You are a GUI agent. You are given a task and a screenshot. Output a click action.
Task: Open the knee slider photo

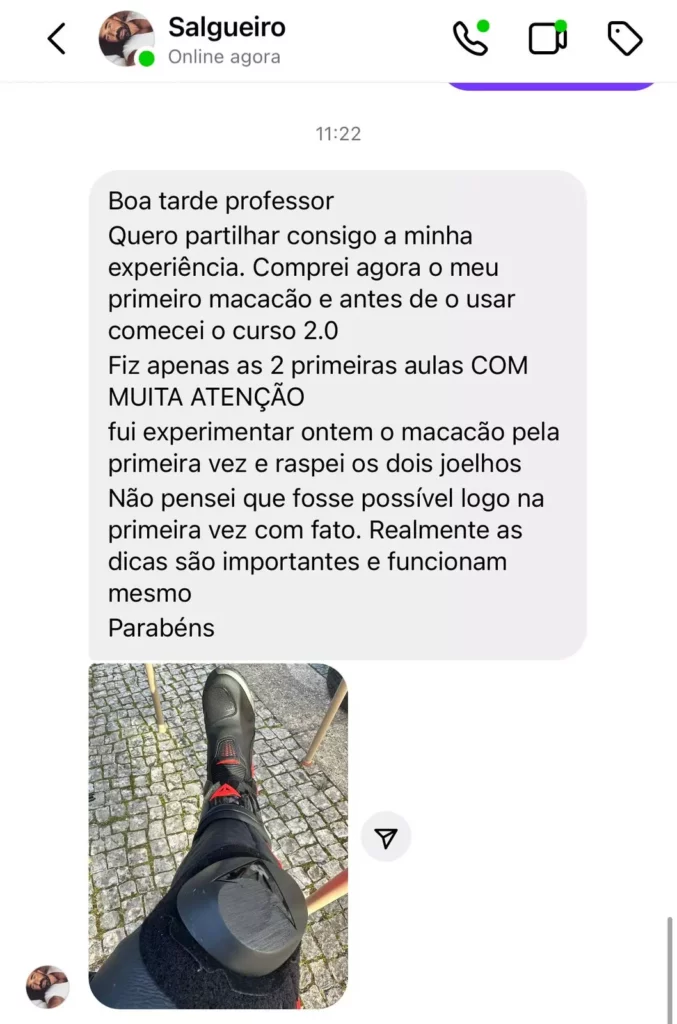(x=218, y=835)
